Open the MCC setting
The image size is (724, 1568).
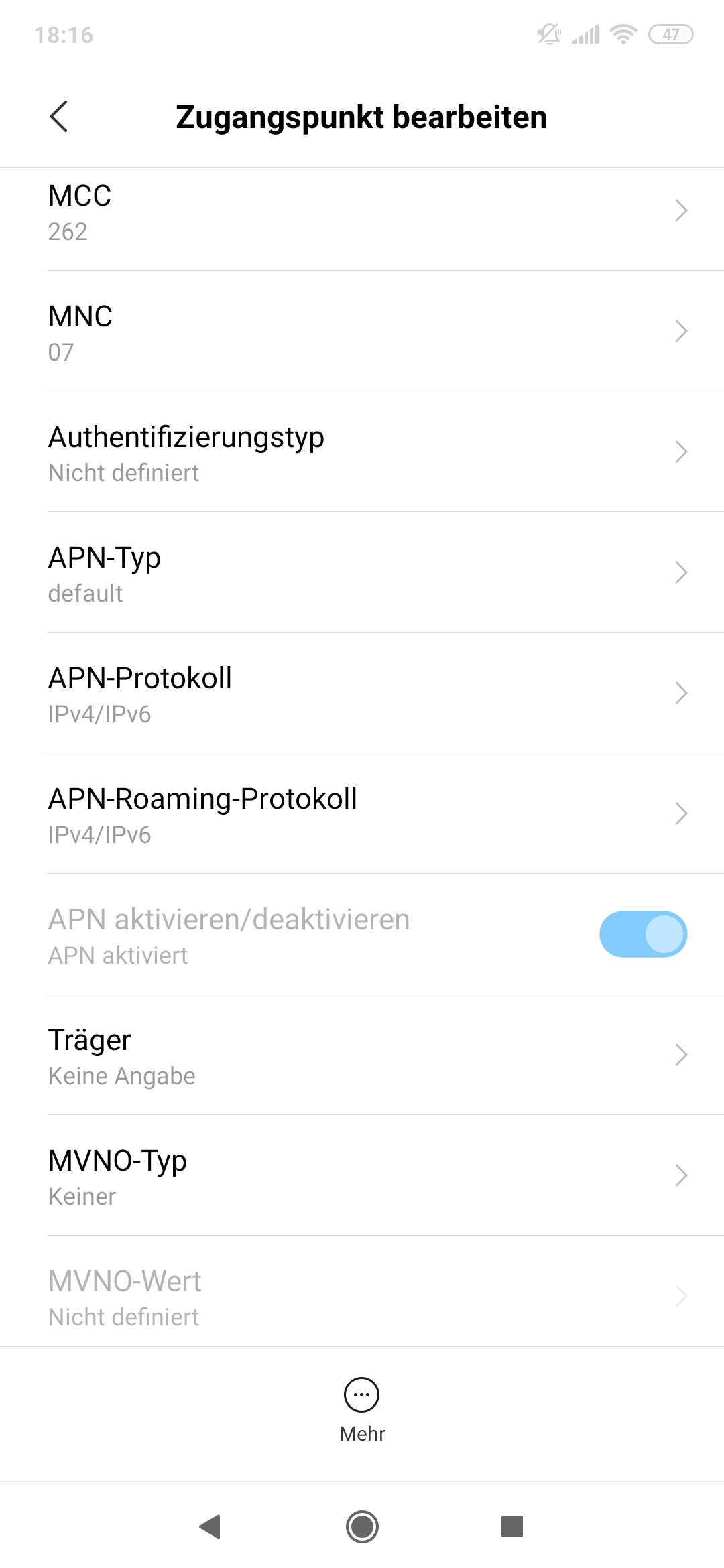point(362,212)
